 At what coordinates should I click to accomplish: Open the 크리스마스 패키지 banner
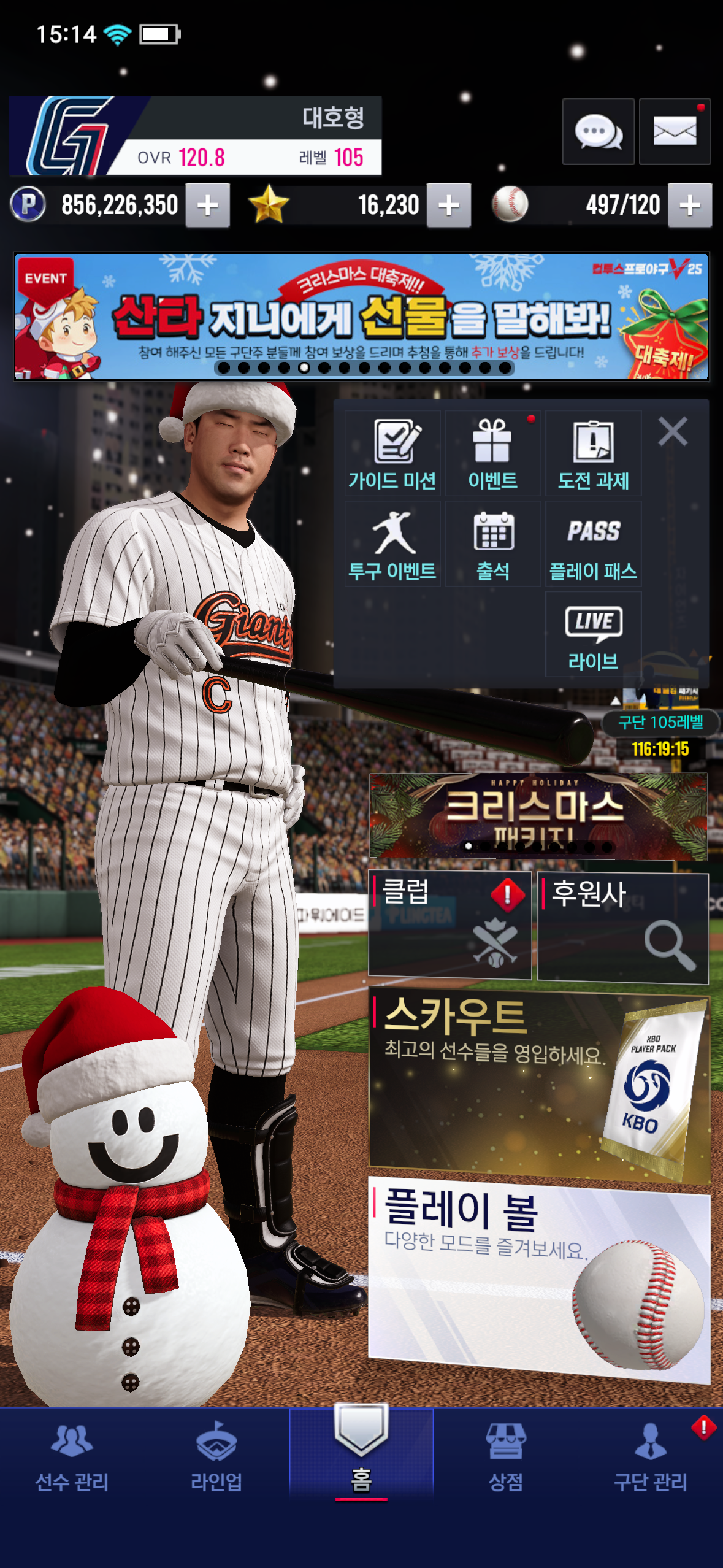coord(538,816)
